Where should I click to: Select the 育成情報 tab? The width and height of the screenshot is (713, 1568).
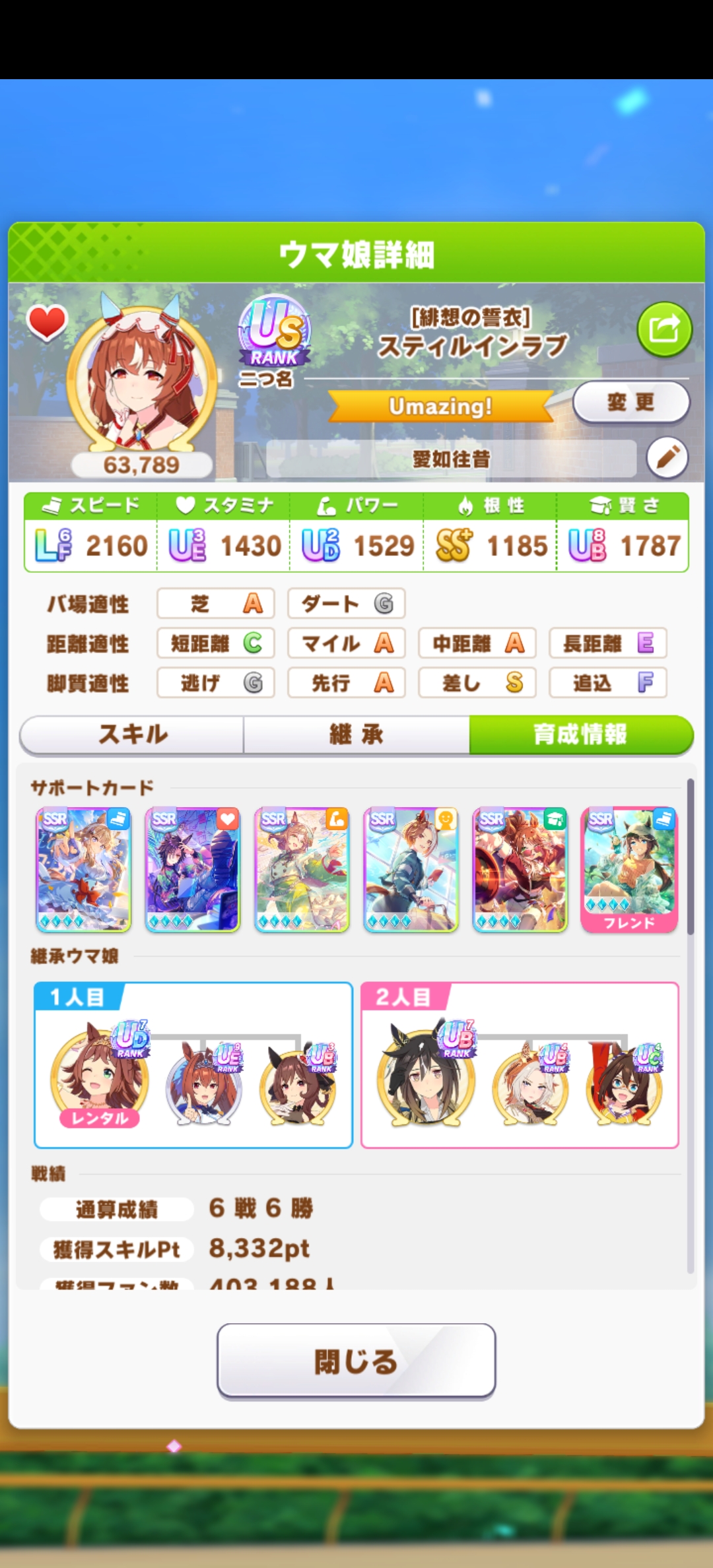580,735
